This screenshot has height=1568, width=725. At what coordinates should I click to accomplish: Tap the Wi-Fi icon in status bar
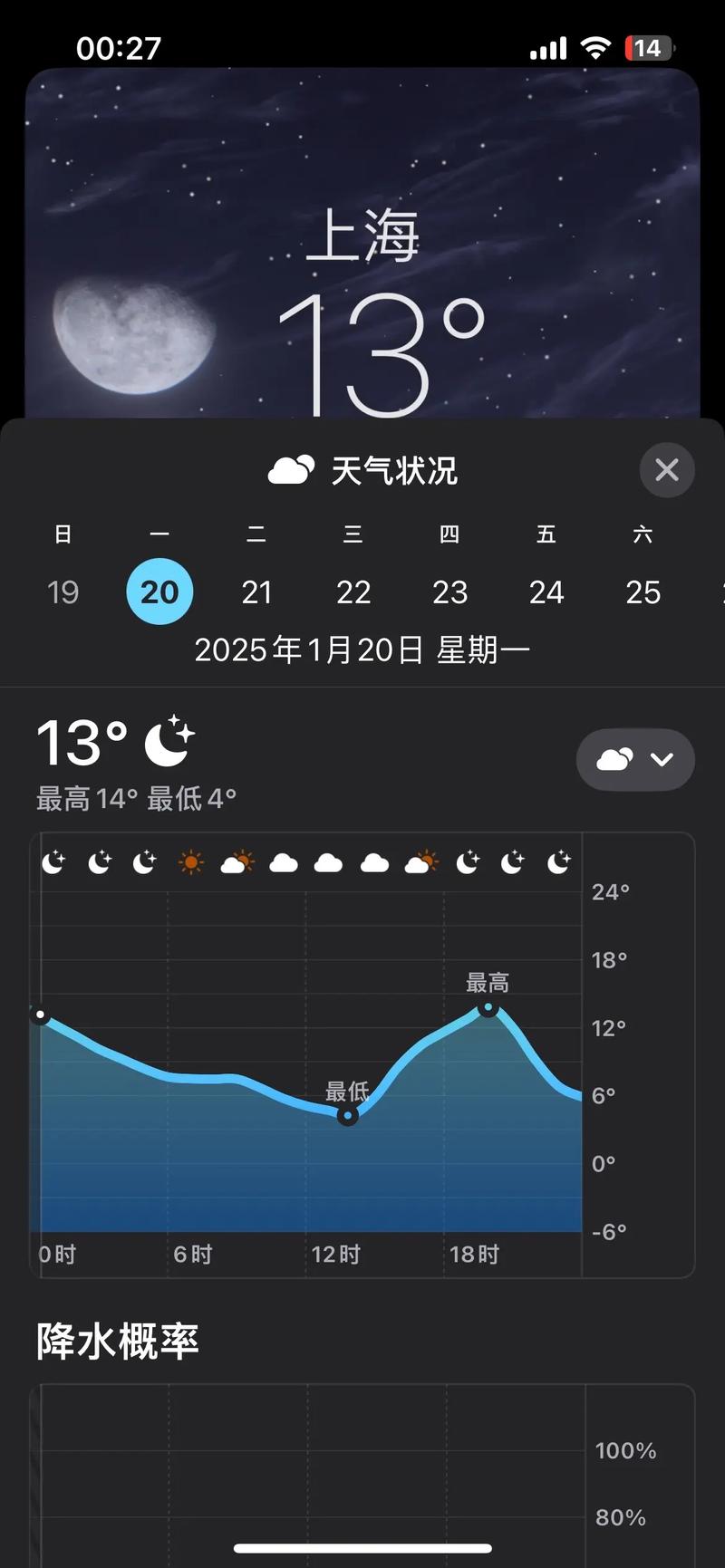click(595, 47)
